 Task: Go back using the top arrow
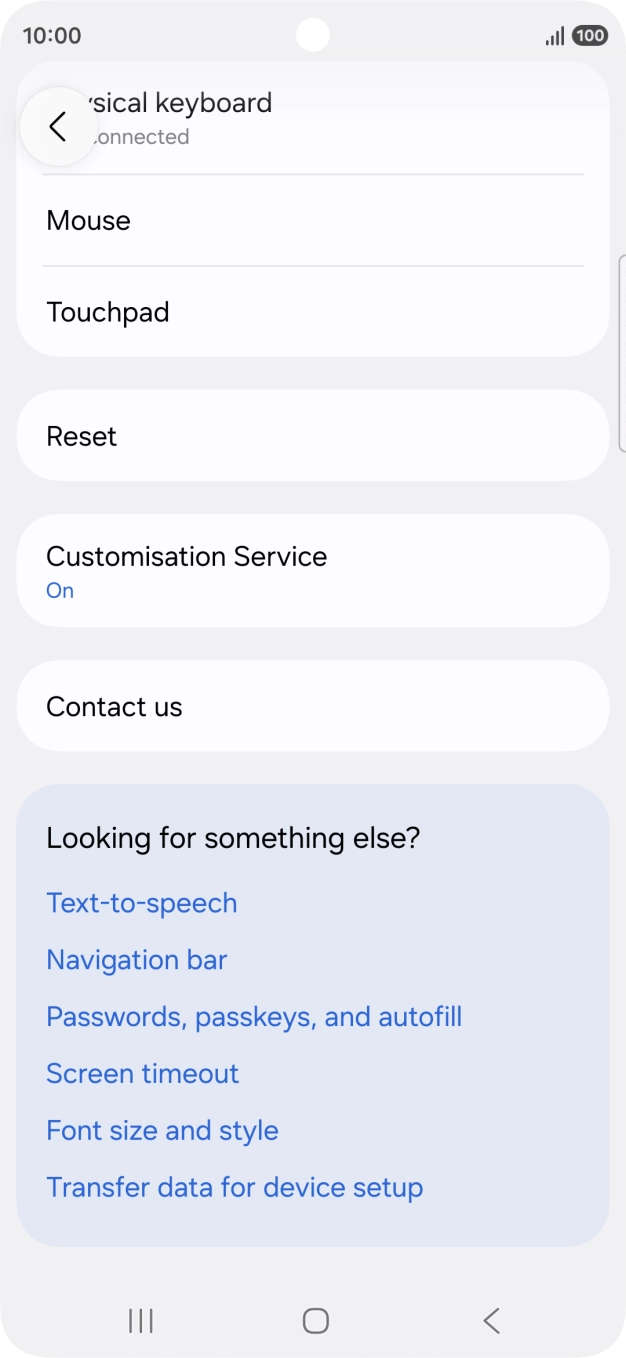[58, 127]
